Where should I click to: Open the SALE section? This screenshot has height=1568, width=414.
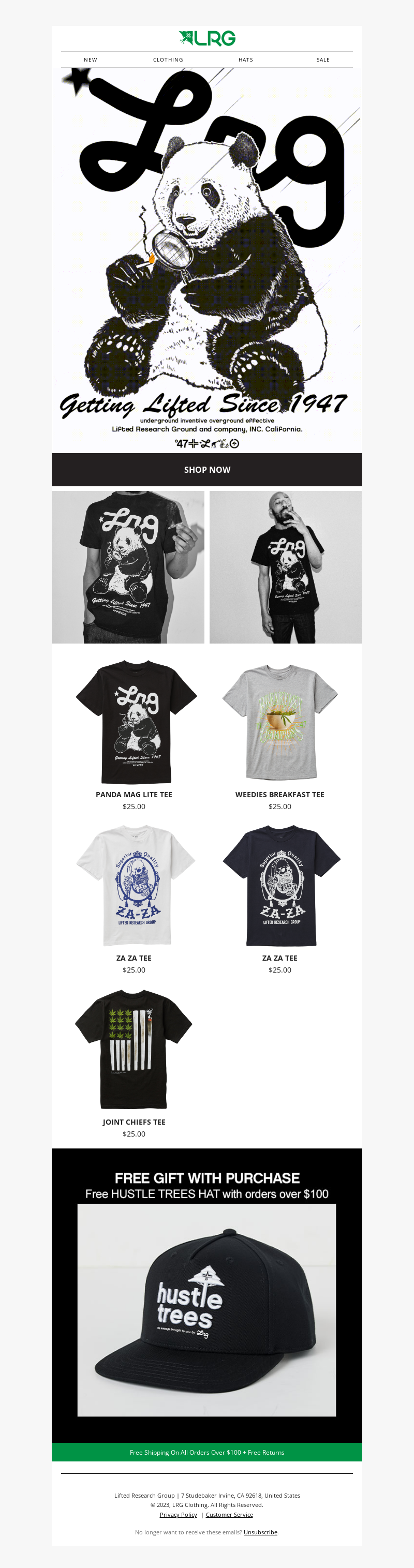pos(323,59)
